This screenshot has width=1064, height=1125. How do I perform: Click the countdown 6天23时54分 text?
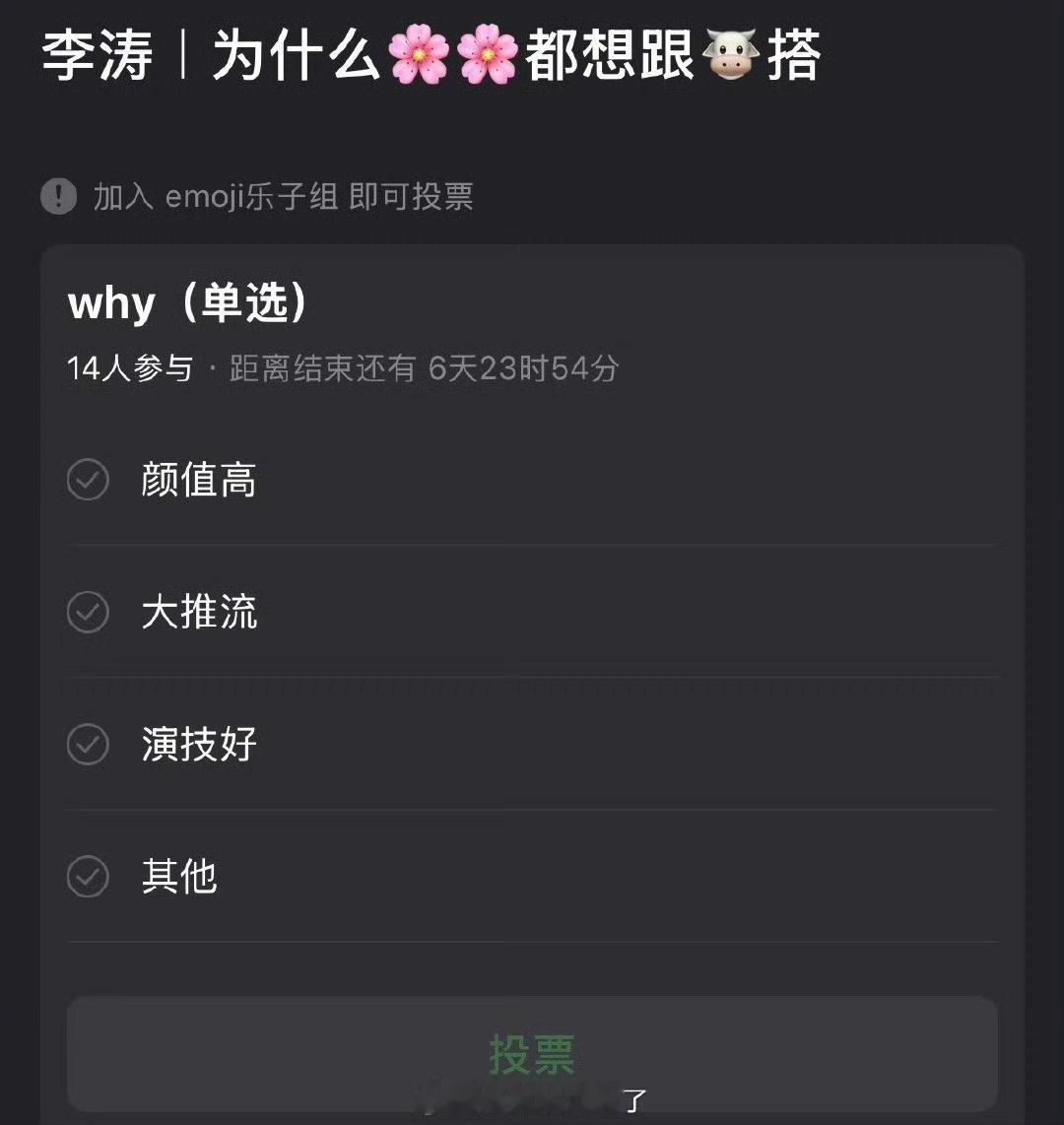[520, 368]
